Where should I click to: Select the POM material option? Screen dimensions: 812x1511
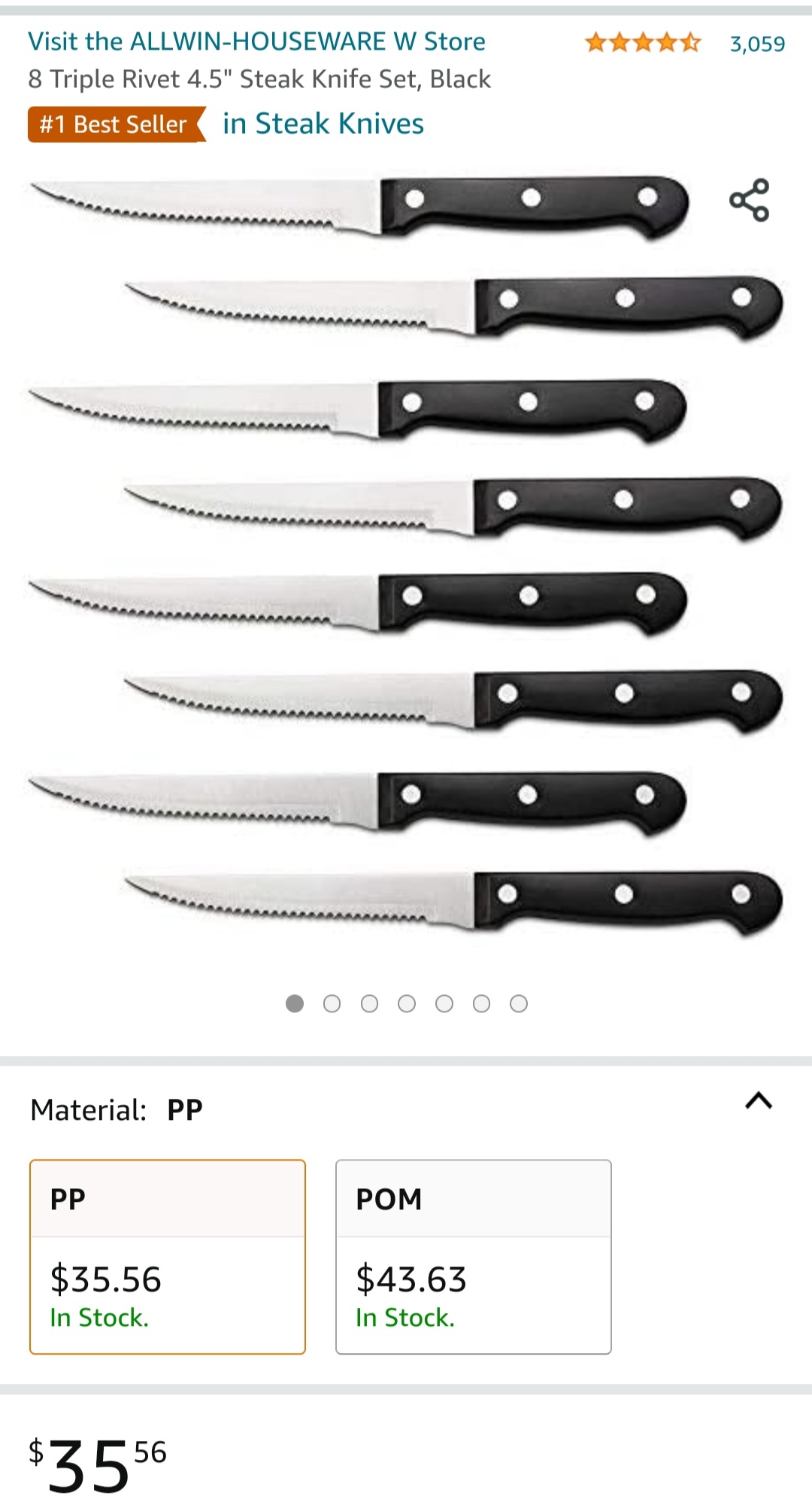pos(474,1257)
